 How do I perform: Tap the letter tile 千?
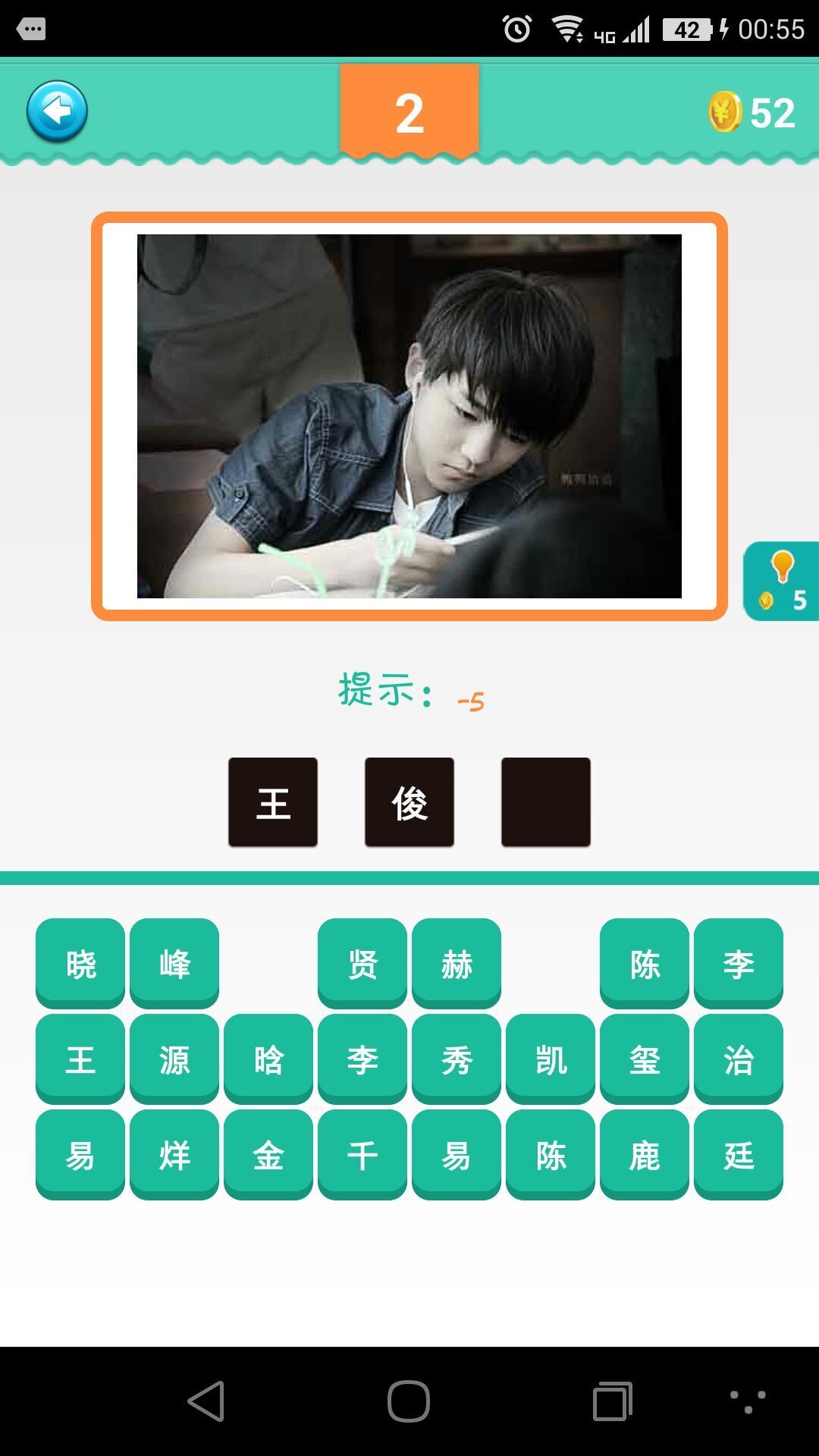click(x=362, y=1154)
